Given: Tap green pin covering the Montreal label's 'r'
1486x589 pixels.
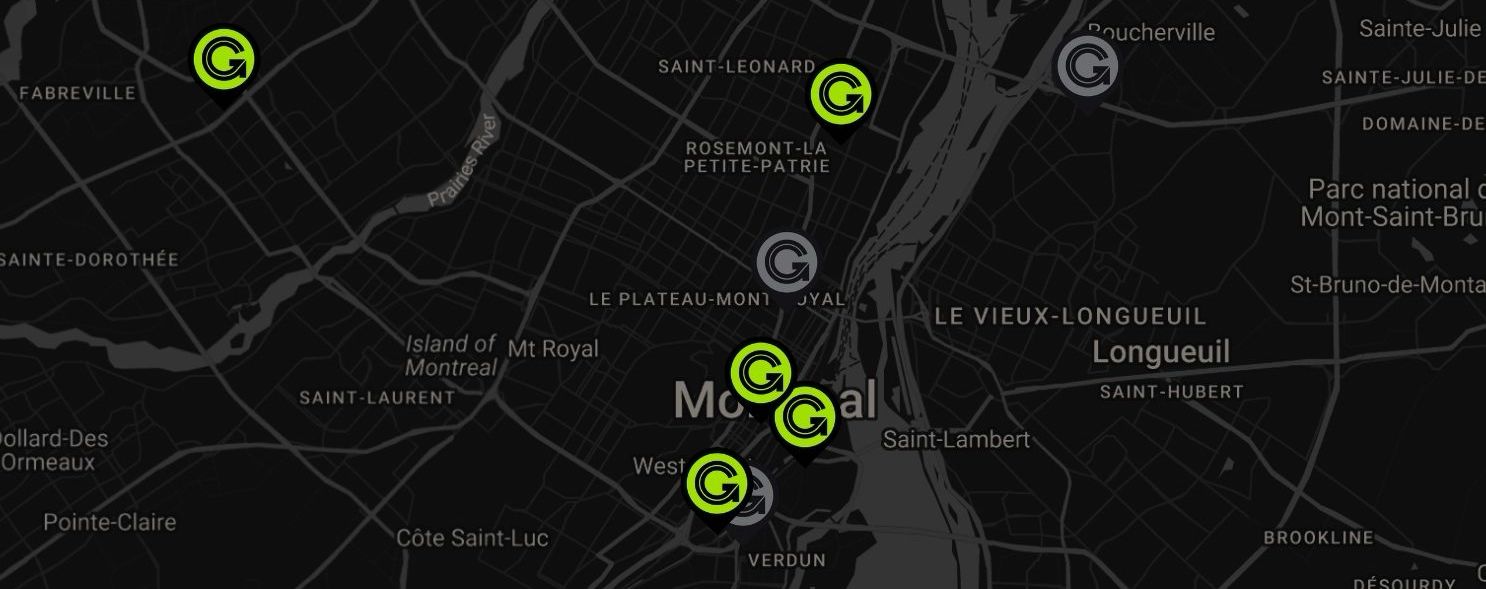Looking at the screenshot, I should 804,418.
